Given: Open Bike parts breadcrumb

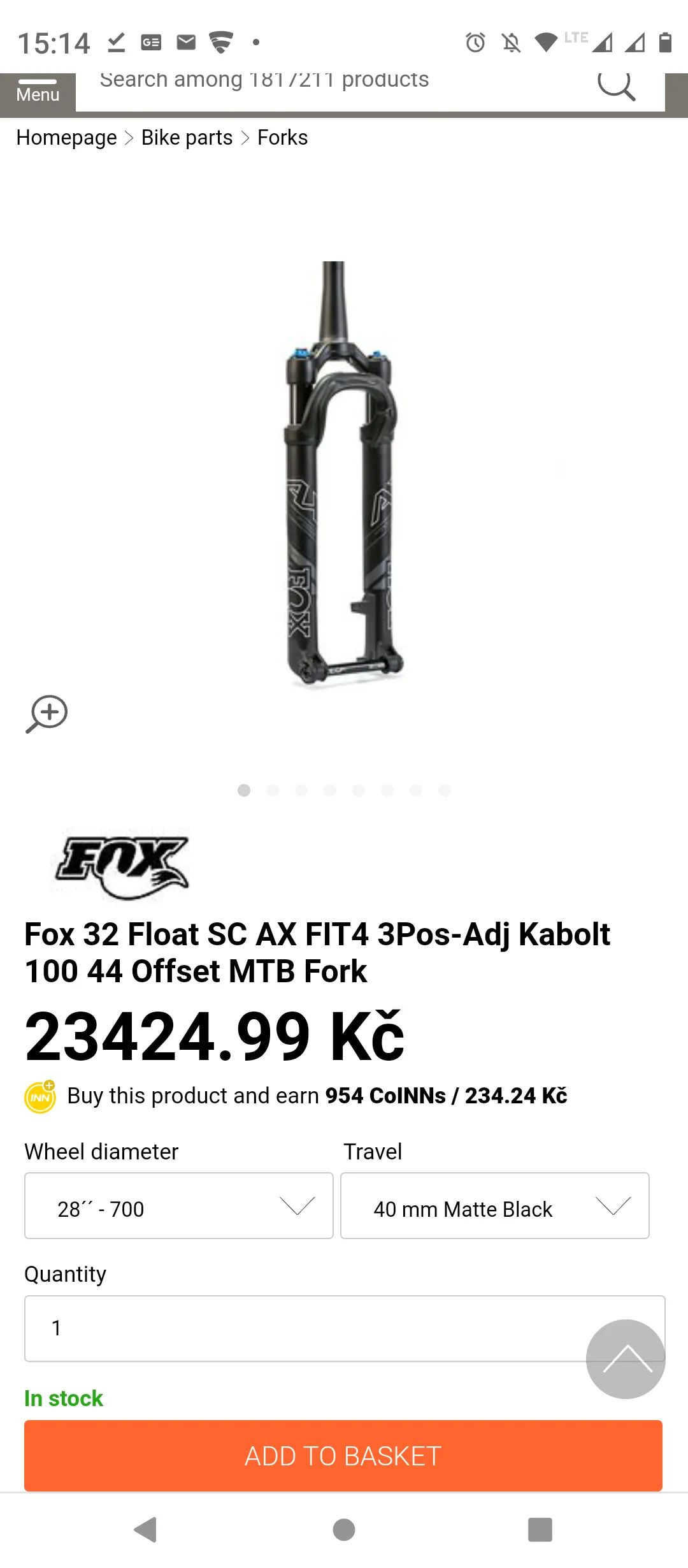Looking at the screenshot, I should (x=187, y=138).
